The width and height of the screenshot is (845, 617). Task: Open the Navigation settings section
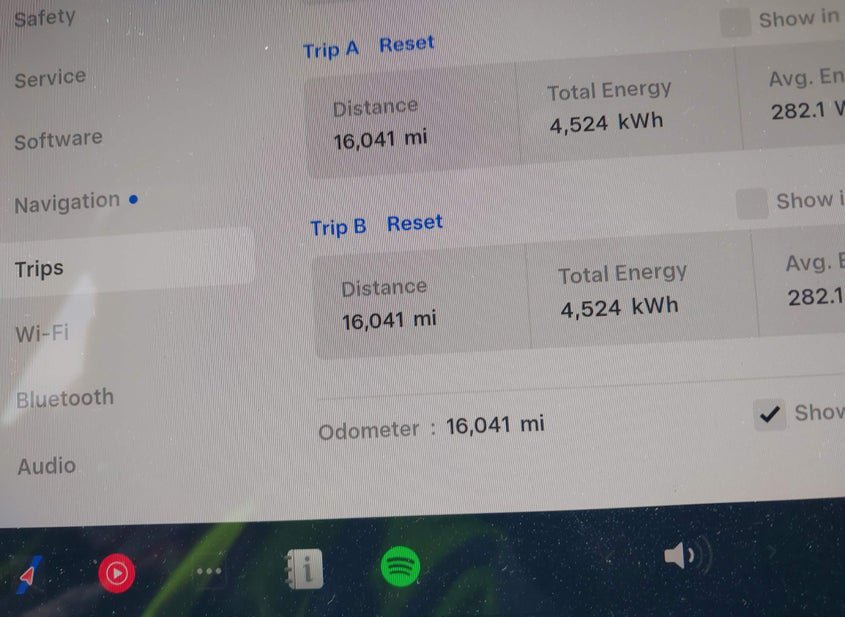pyautogui.click(x=67, y=204)
